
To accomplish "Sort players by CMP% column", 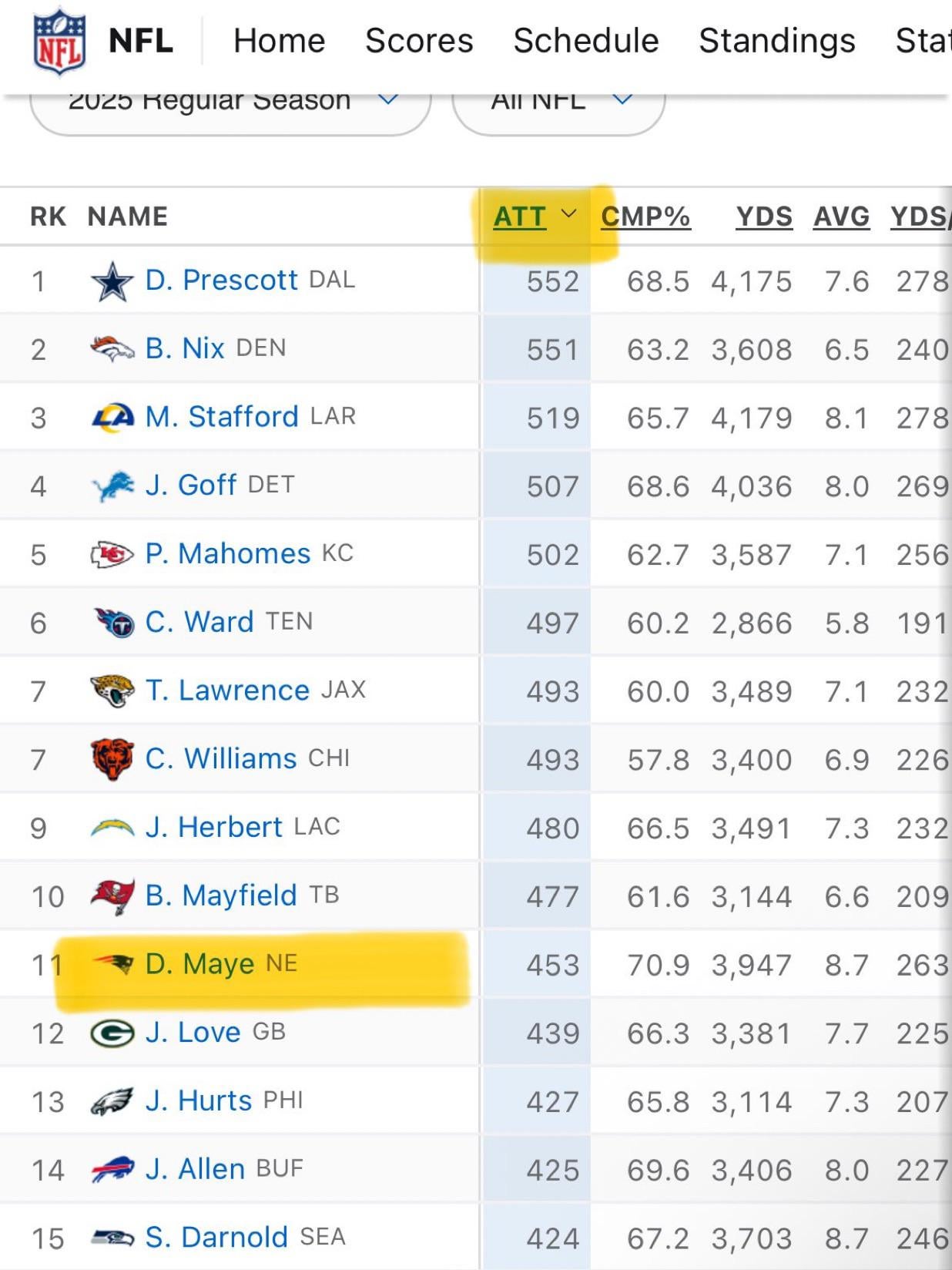I will pos(645,217).
